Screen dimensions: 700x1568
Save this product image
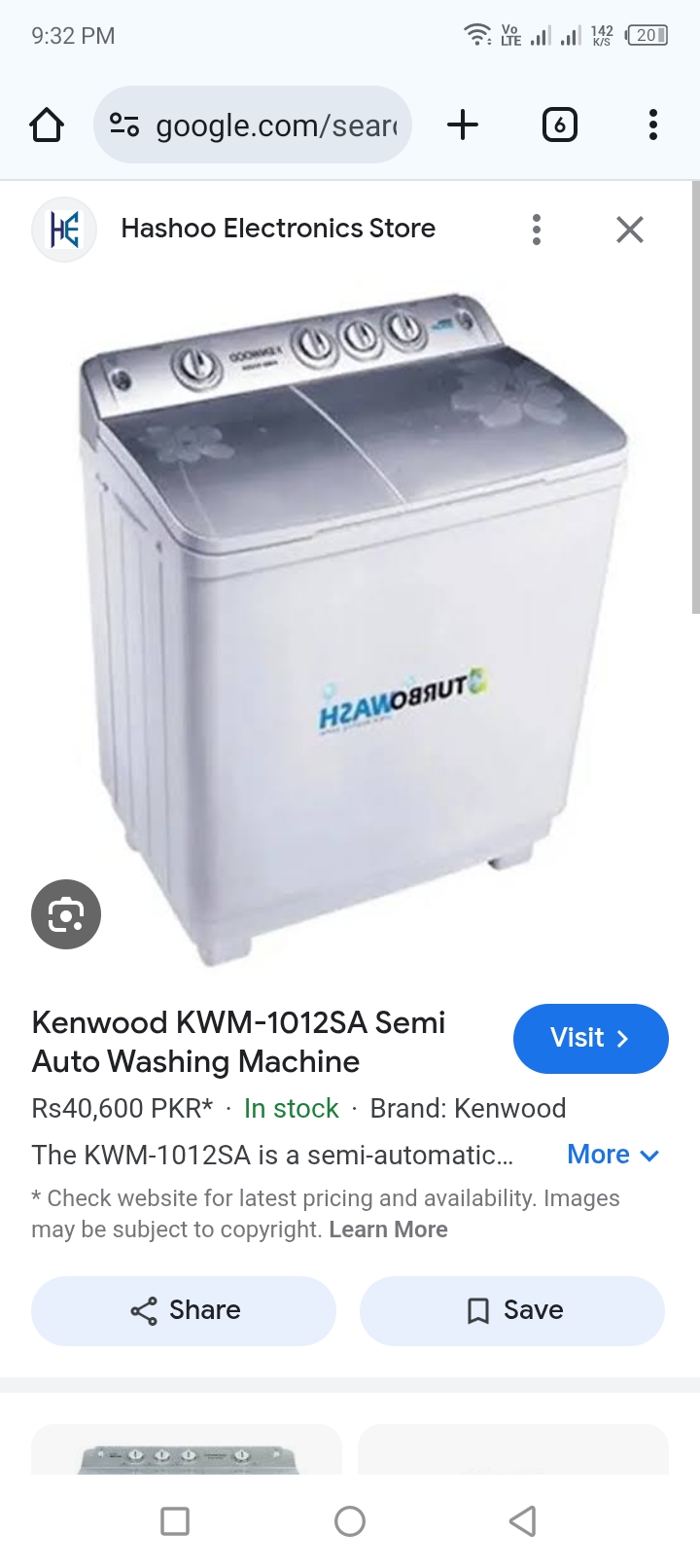click(512, 1310)
